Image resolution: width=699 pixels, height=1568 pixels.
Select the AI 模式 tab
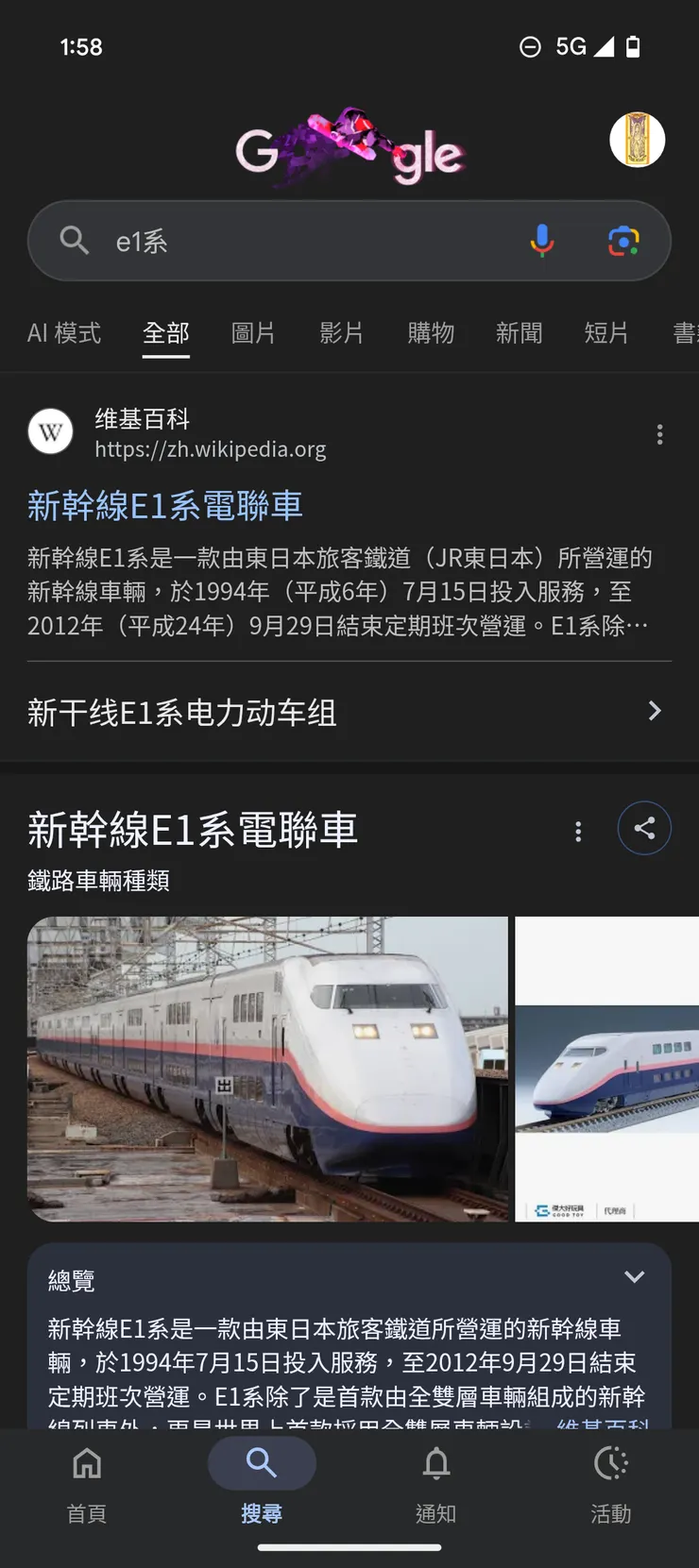(x=63, y=333)
